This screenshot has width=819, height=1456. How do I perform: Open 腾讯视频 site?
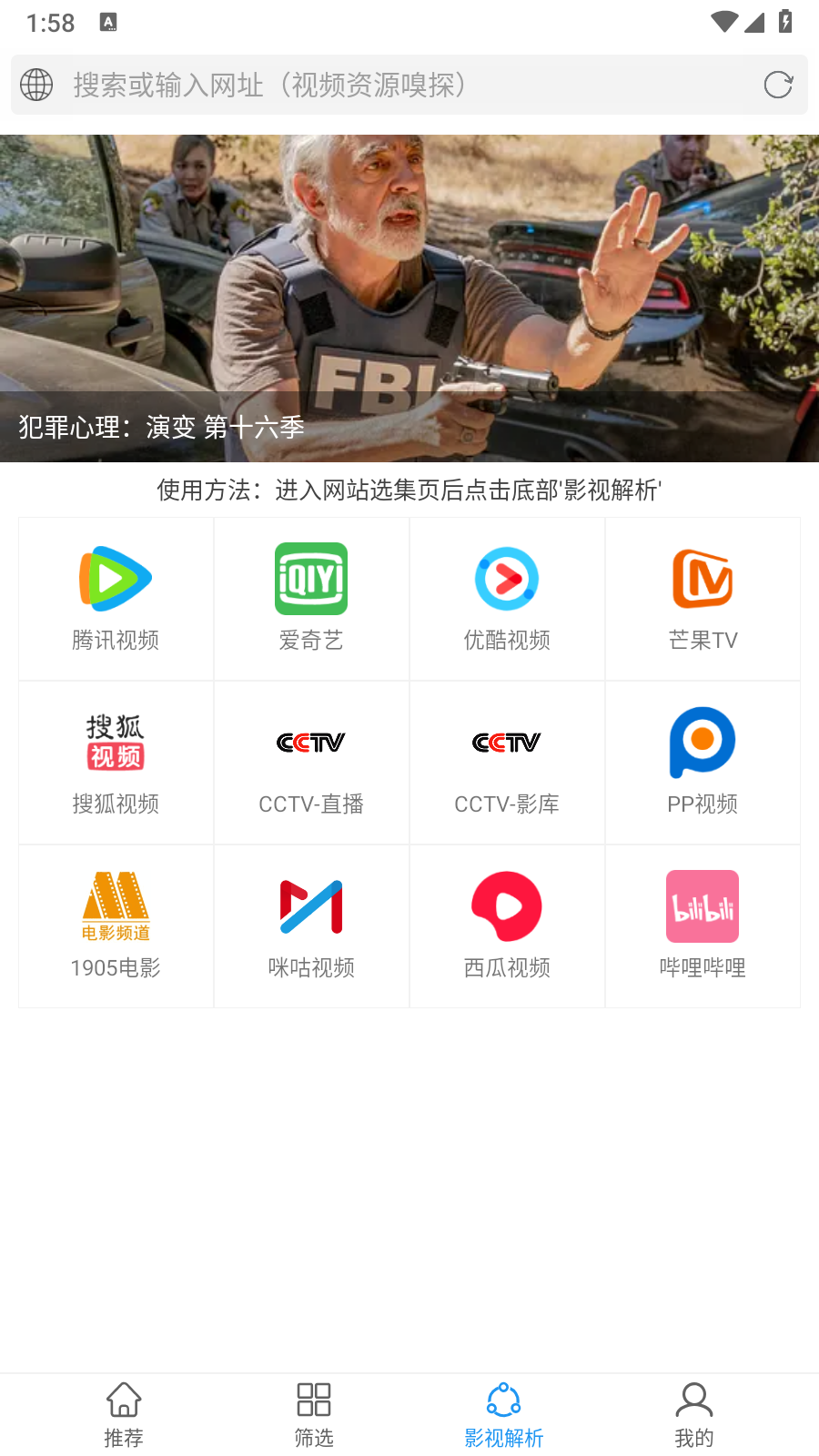click(116, 599)
